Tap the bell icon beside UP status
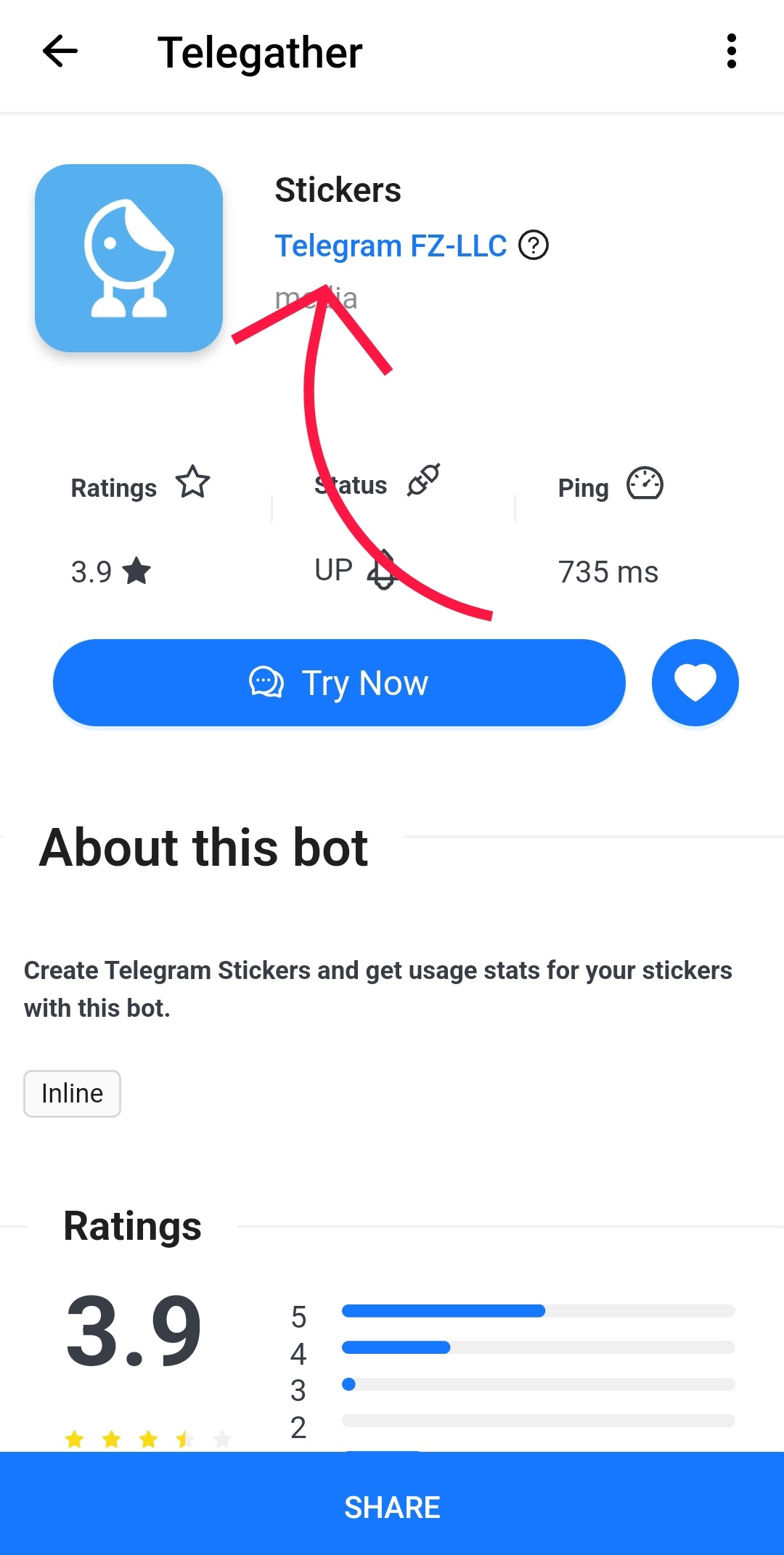This screenshot has height=1555, width=784. (x=383, y=571)
